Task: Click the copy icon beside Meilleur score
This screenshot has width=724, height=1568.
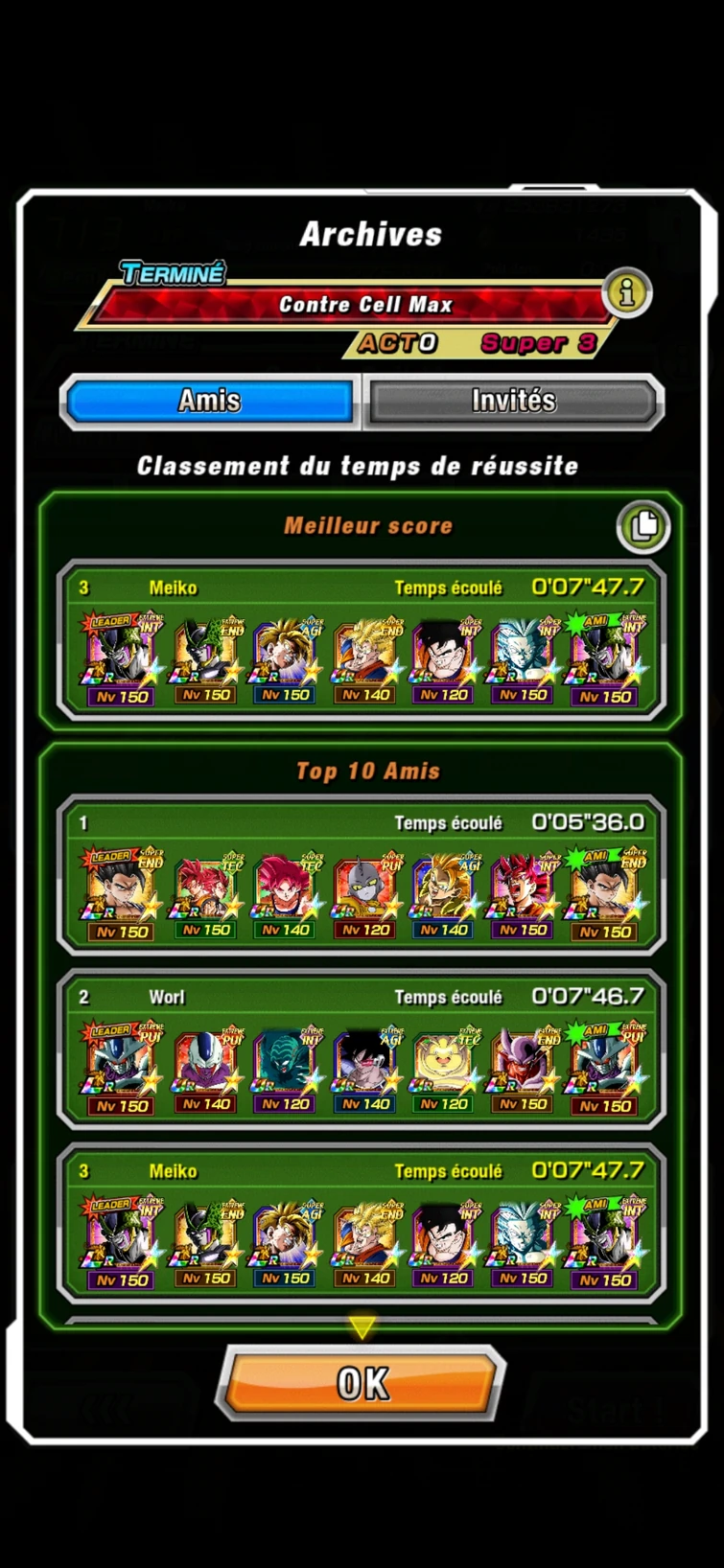Action: click(642, 526)
